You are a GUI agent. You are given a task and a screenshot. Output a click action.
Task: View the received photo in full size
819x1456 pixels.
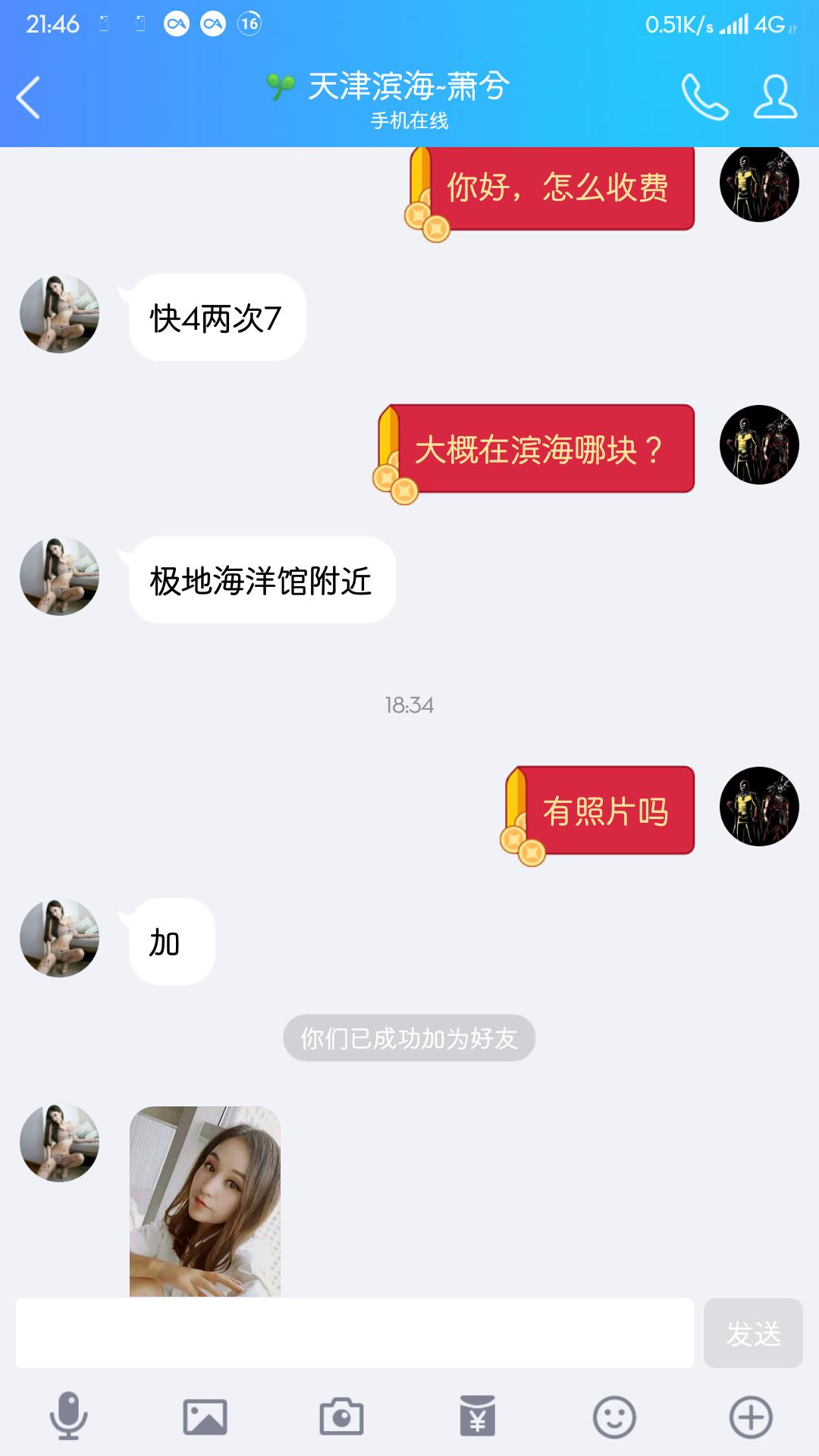click(x=205, y=1201)
